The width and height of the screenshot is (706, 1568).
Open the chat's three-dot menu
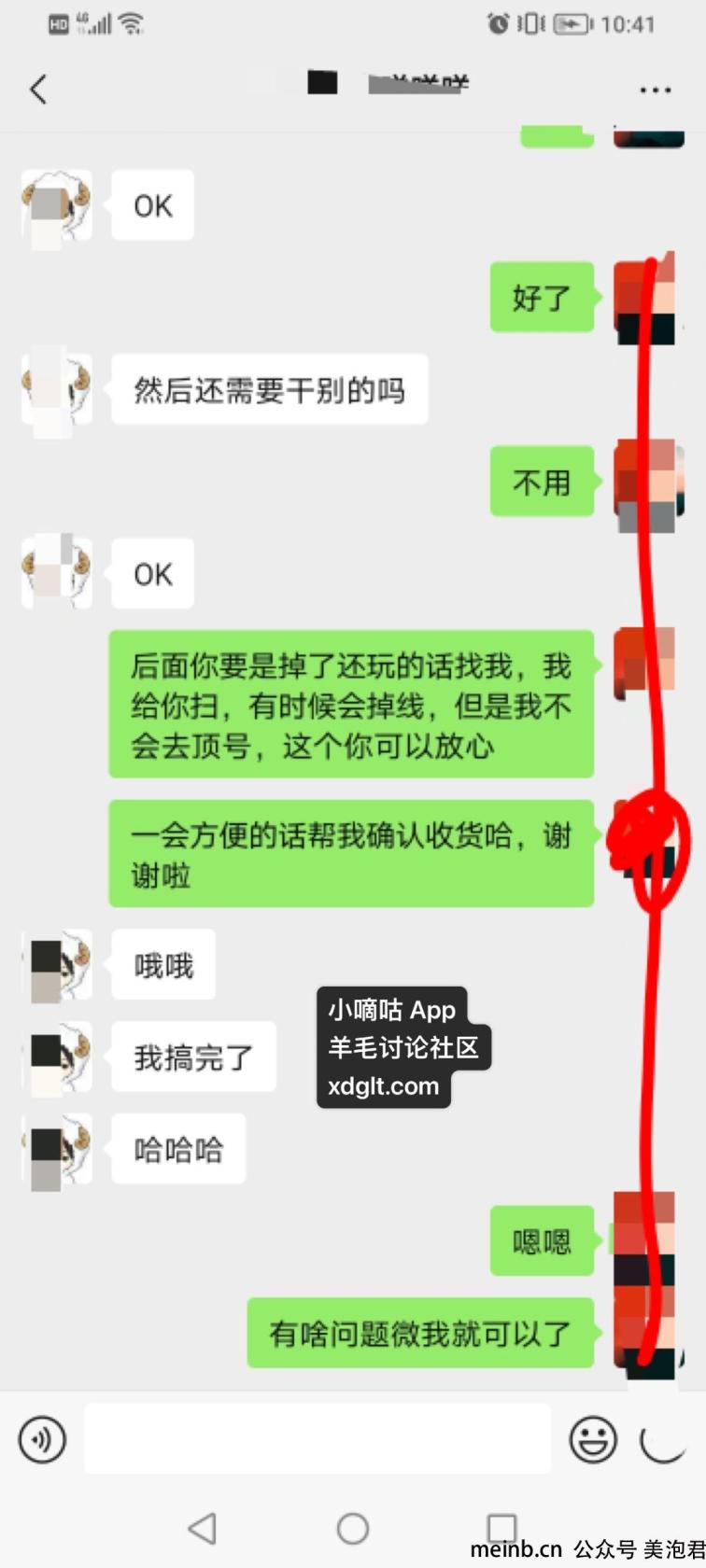pos(655,91)
